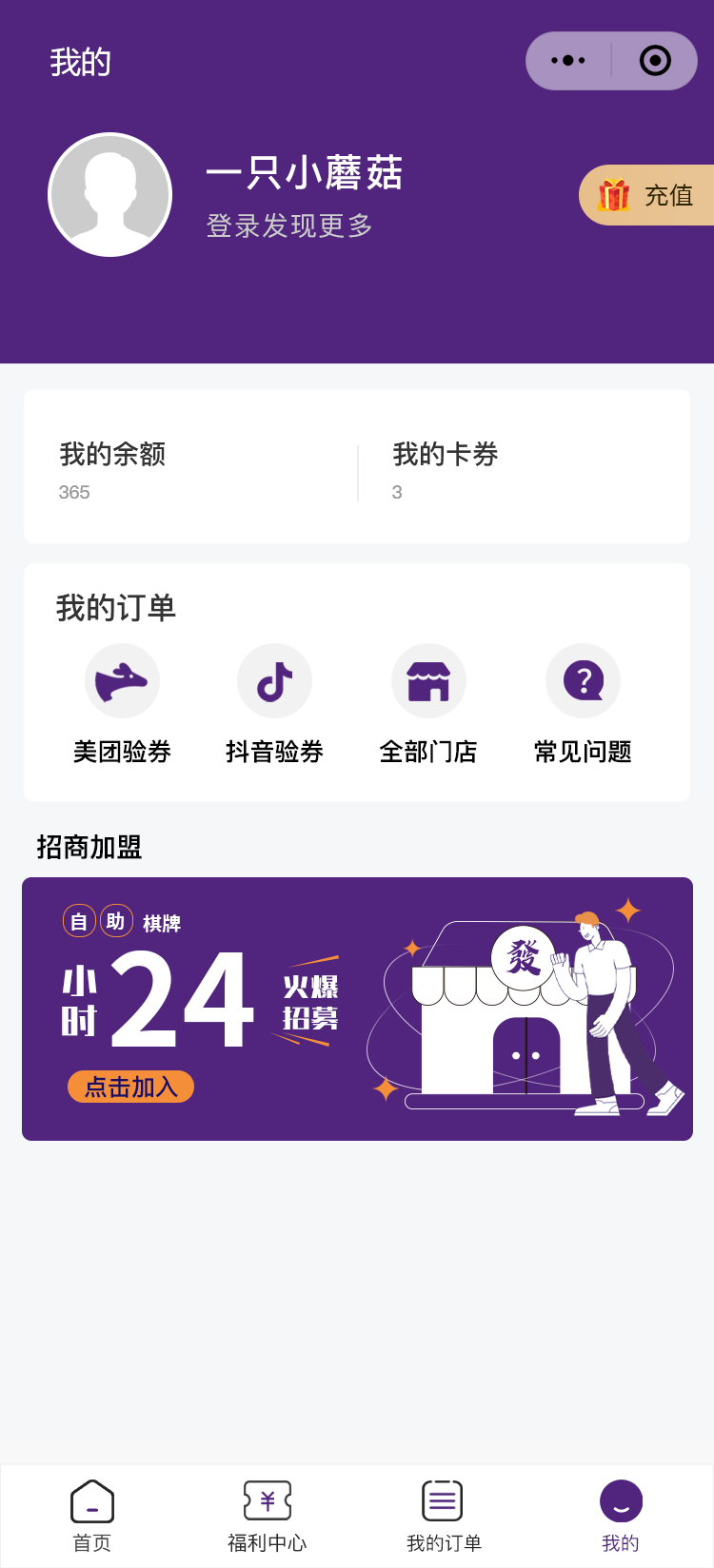714x1568 pixels.
Task: Open 美团验券 voucher verification
Action: tap(122, 704)
